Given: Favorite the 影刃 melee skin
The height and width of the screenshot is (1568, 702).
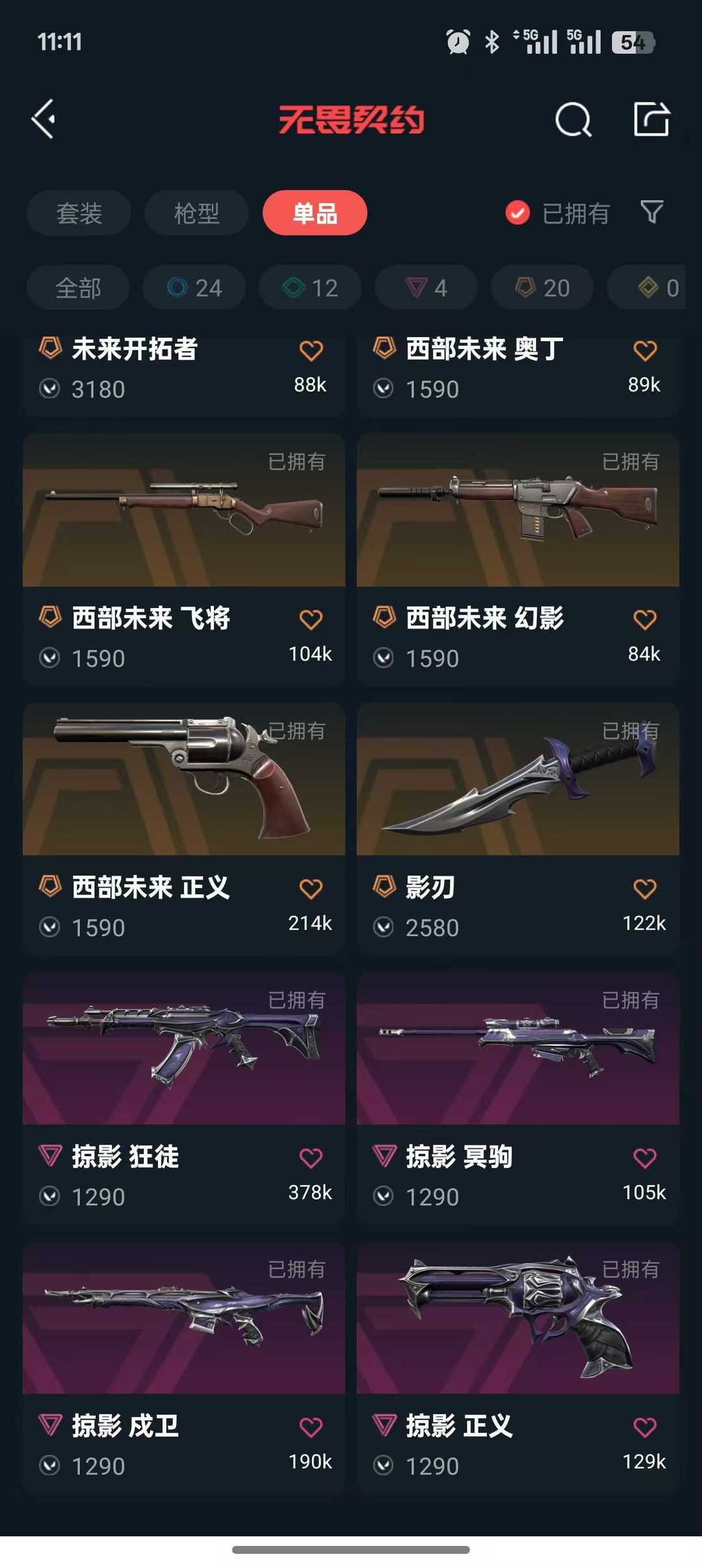Looking at the screenshot, I should point(645,887).
